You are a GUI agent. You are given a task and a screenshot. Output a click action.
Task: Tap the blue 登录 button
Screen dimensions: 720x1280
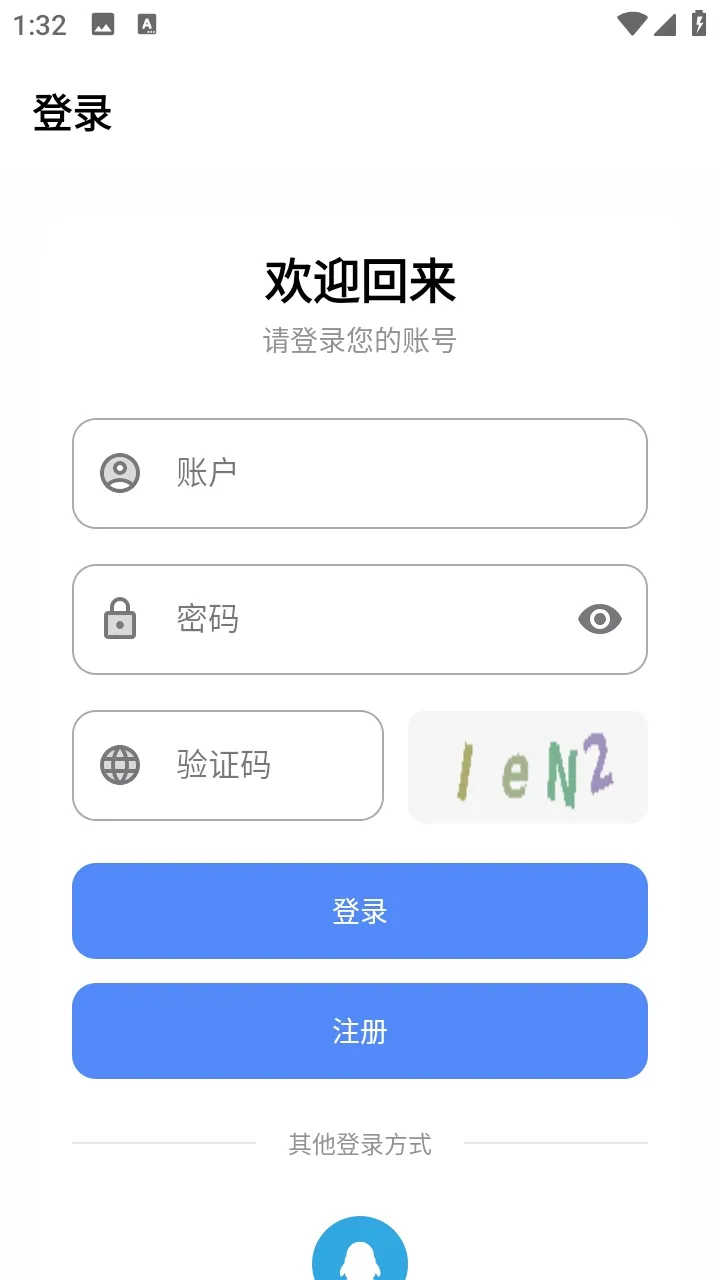[x=360, y=911]
